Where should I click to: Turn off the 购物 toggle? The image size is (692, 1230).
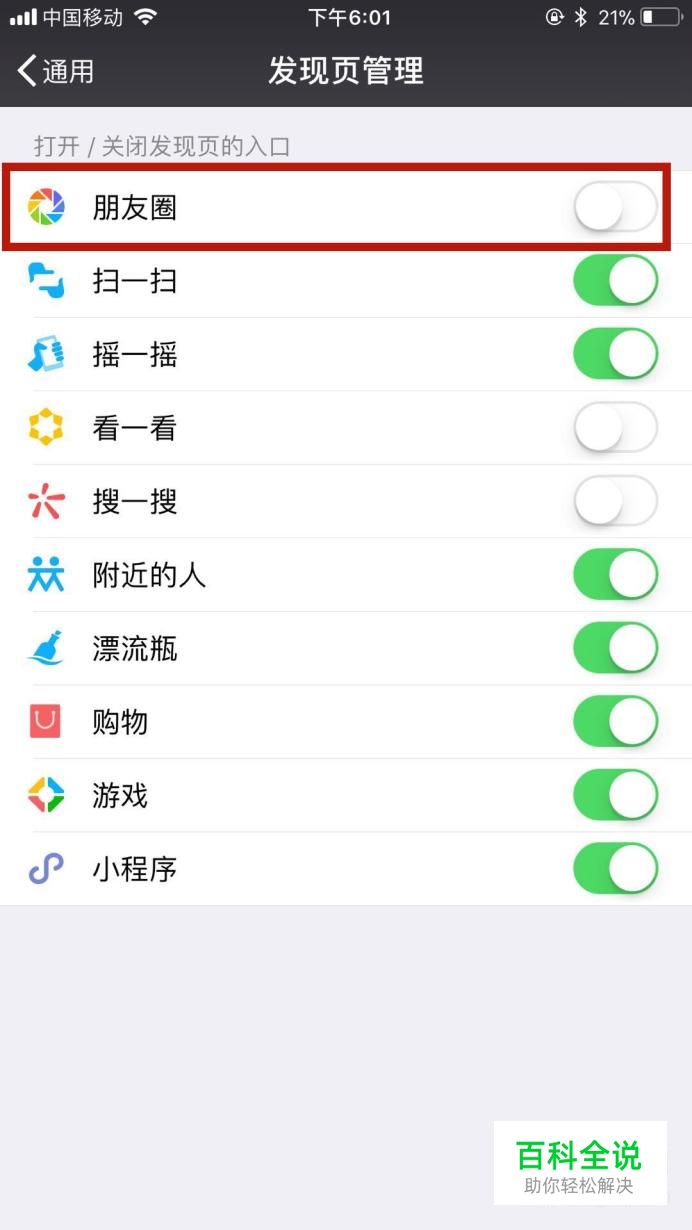[615, 721]
